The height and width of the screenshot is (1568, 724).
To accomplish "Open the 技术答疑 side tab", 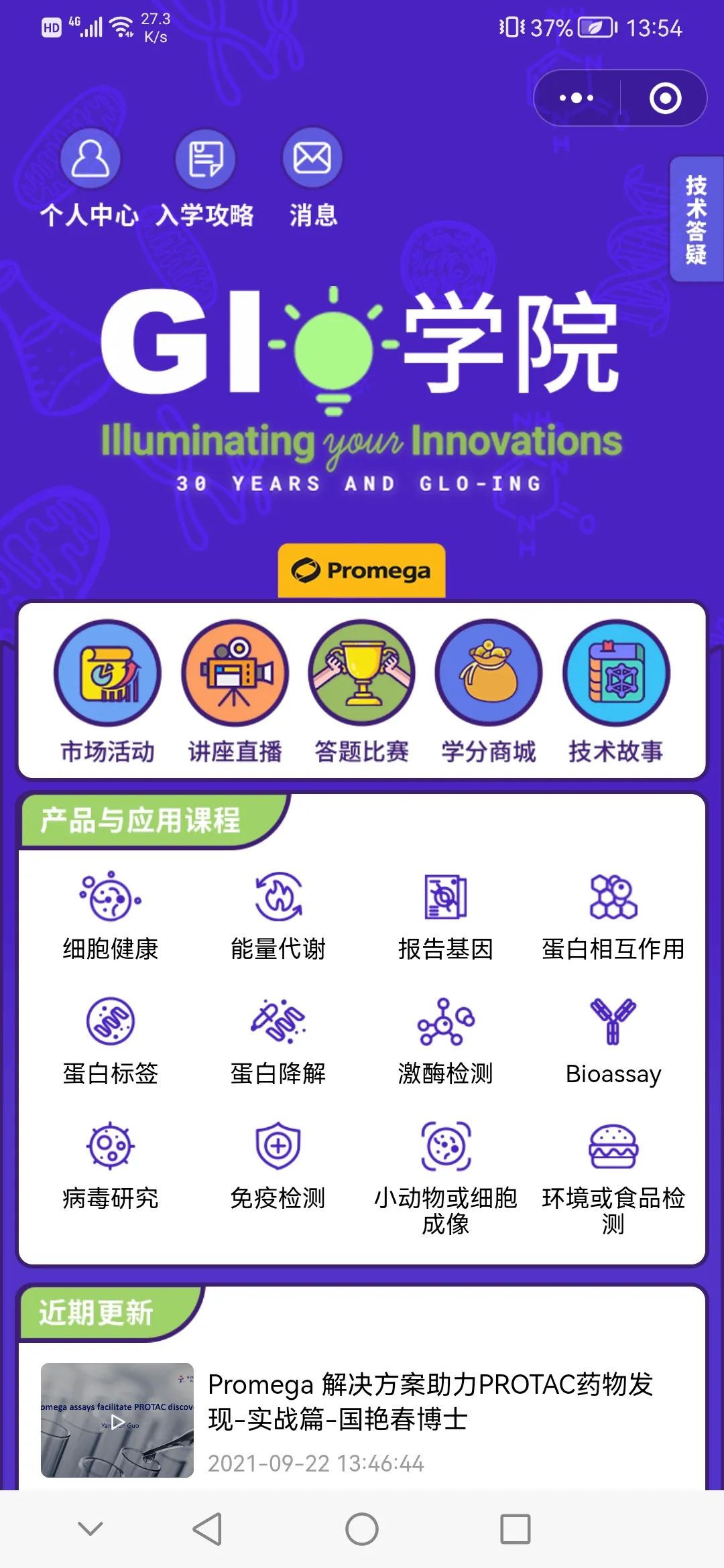I will (697, 219).
